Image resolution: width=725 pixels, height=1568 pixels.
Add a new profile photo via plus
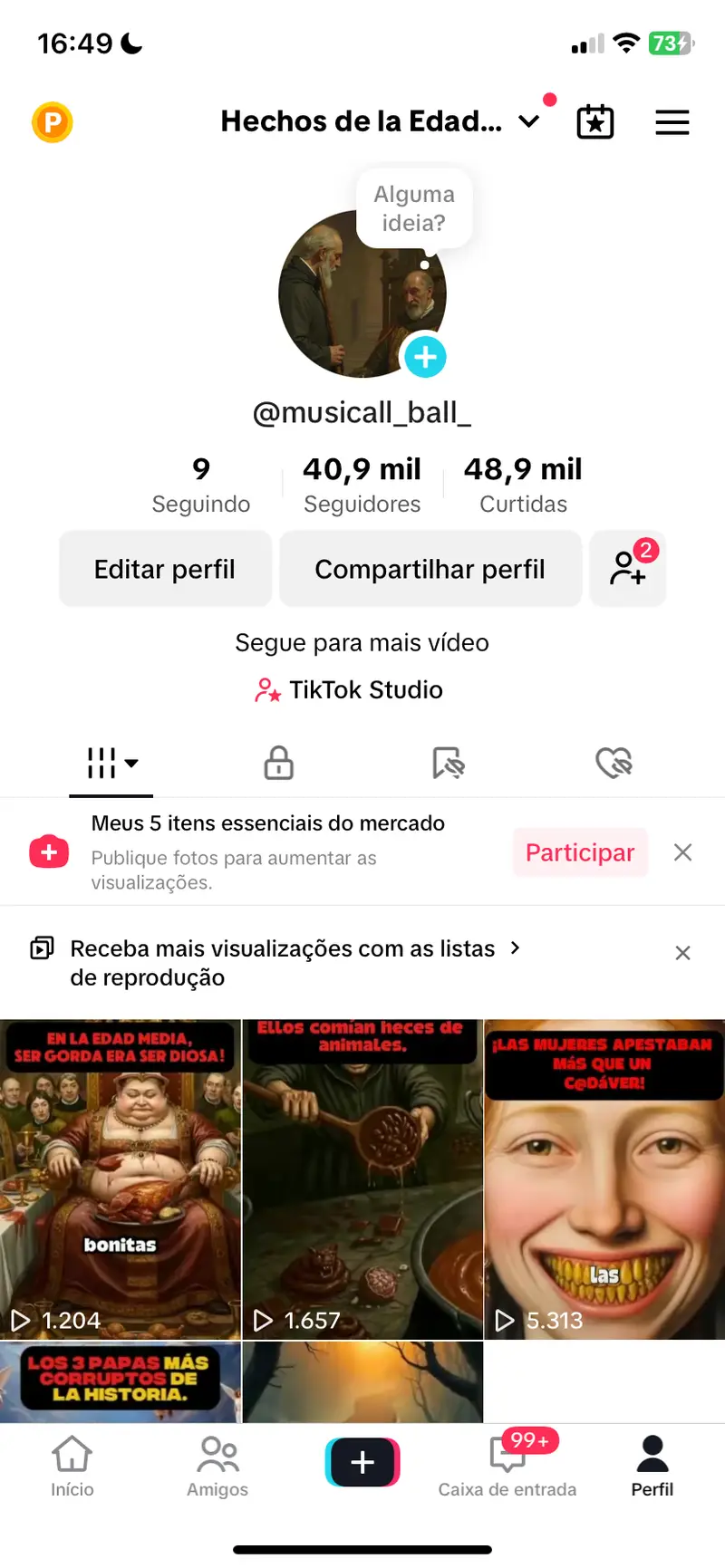(x=425, y=357)
